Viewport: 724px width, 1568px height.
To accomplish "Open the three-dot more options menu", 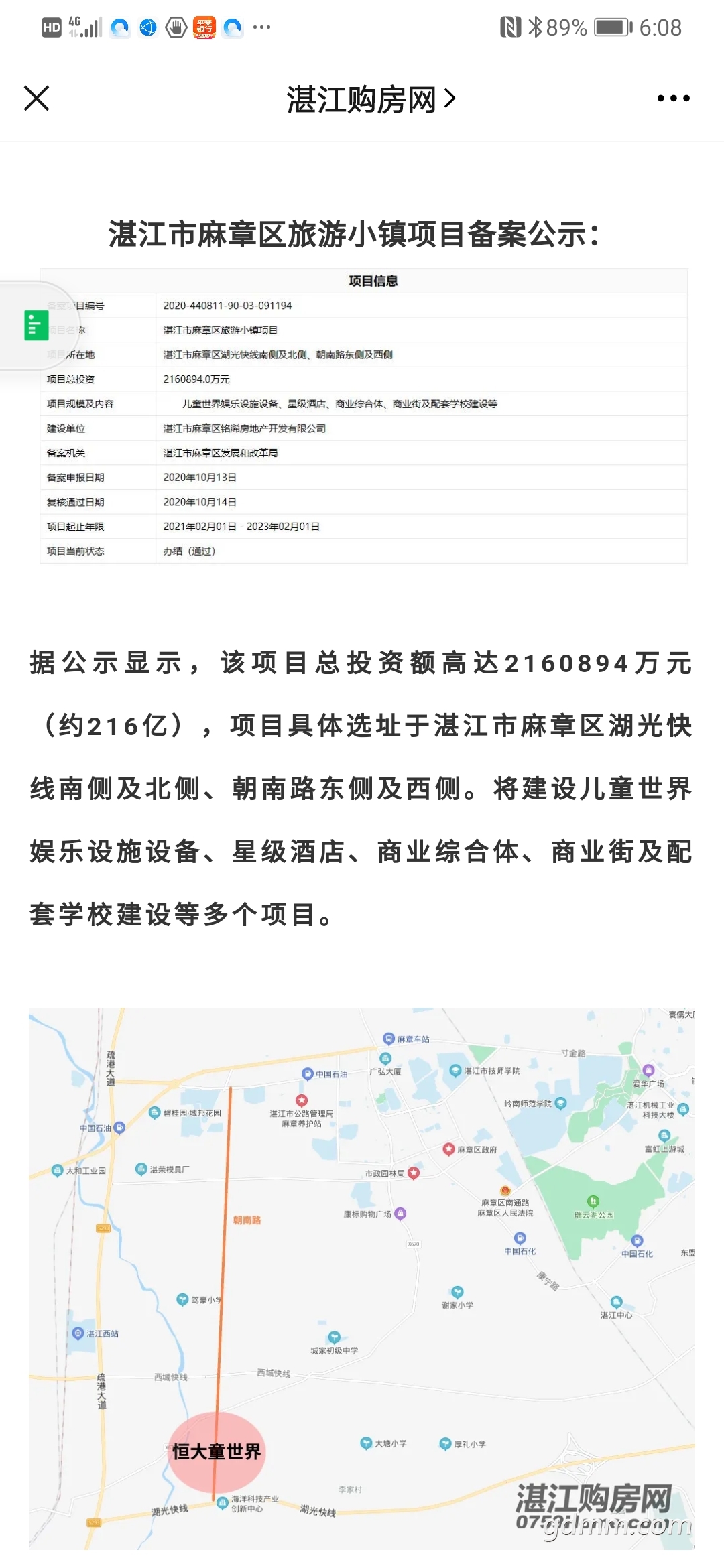I will click(x=673, y=99).
